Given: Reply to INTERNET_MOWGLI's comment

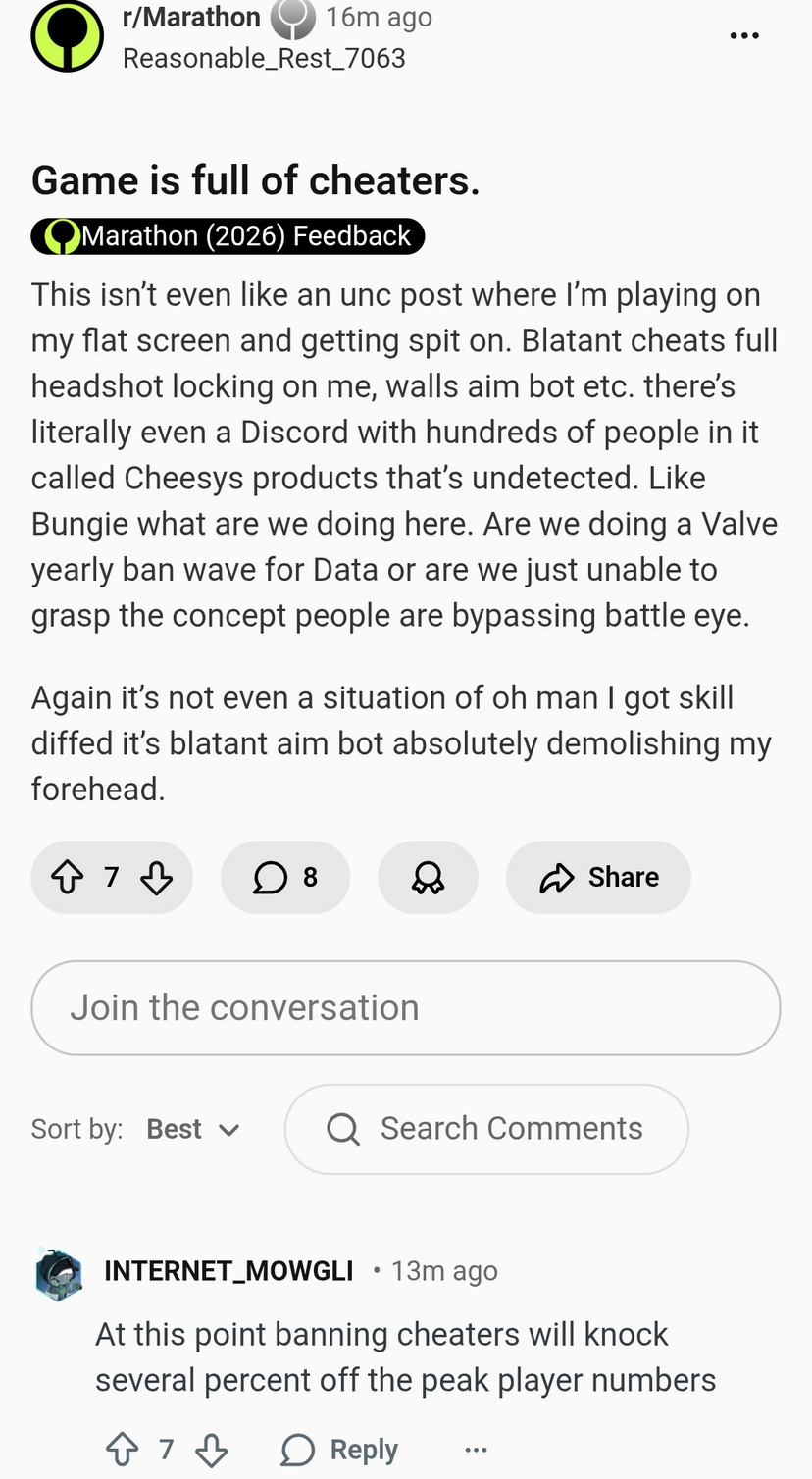Looking at the screenshot, I should coord(340,1450).
